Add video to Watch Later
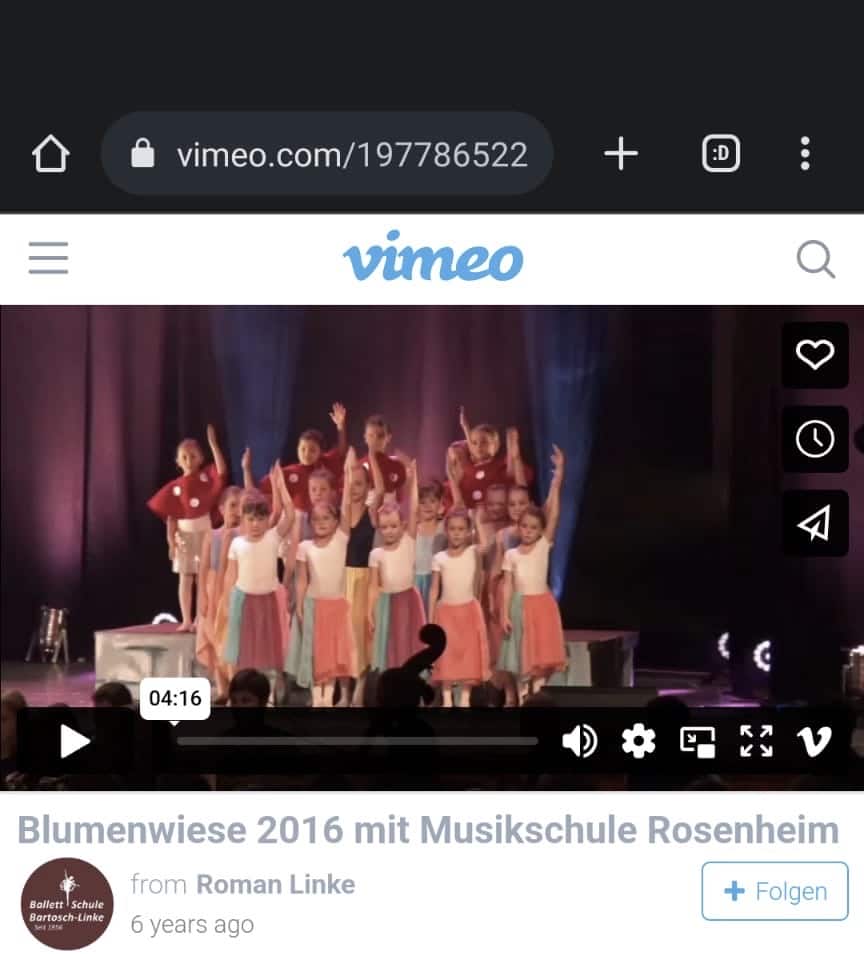This screenshot has height=954, width=864. pos(814,438)
